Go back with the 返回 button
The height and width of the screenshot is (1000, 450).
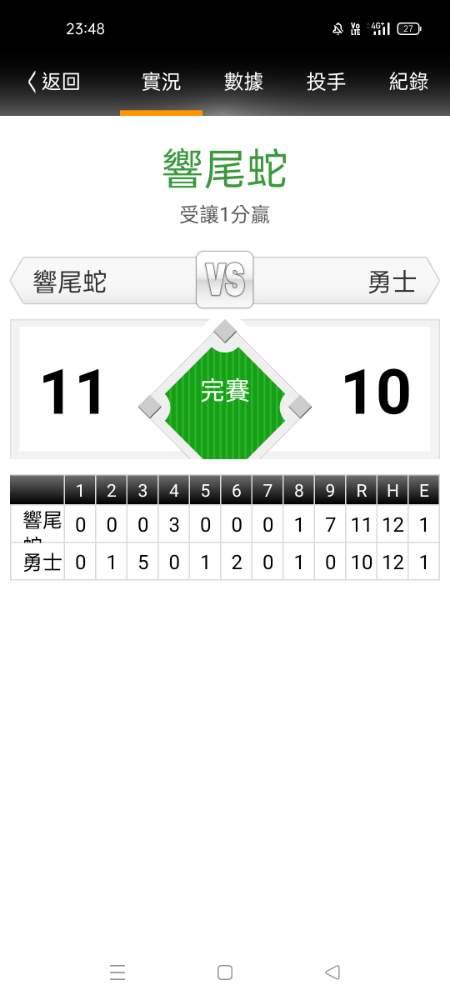(x=54, y=82)
